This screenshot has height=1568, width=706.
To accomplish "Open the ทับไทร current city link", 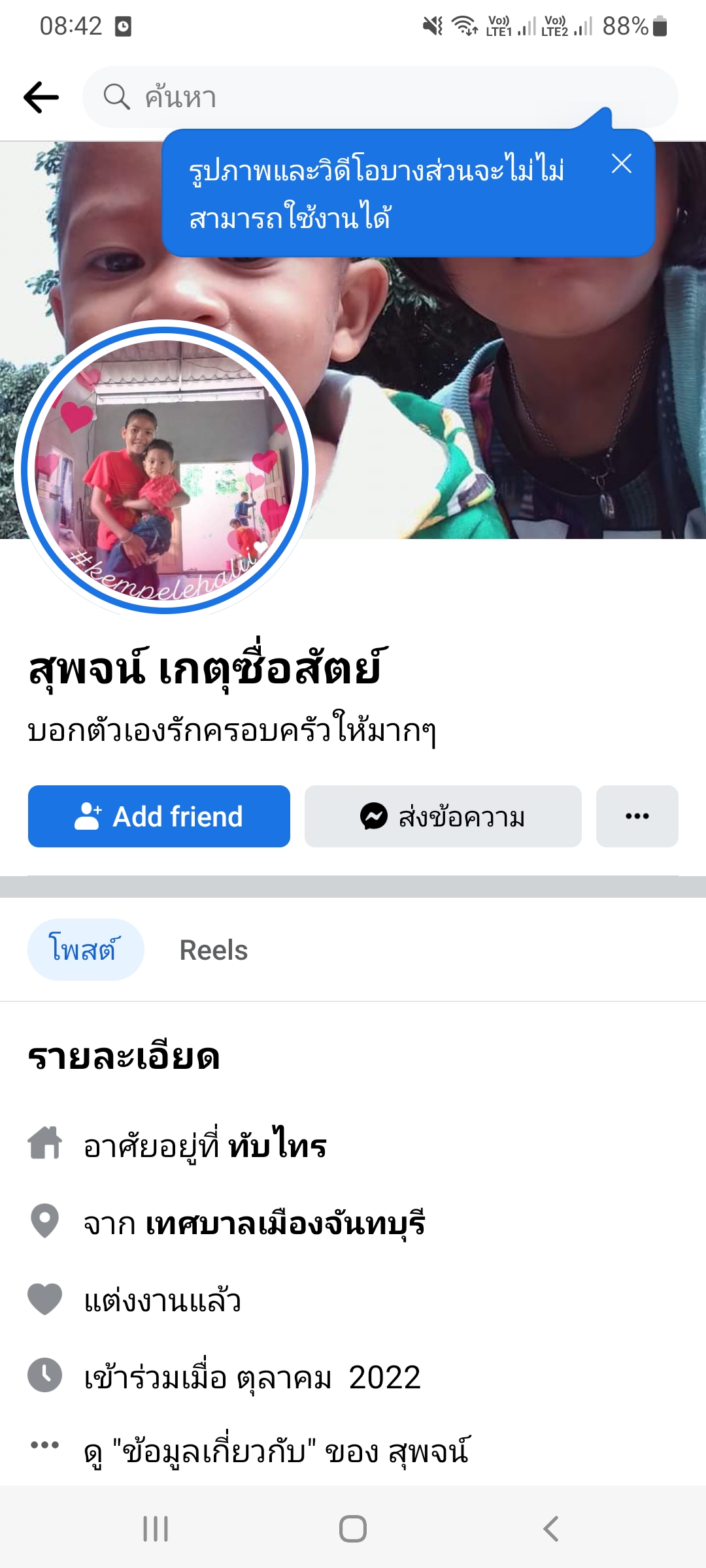I will tap(277, 1146).
